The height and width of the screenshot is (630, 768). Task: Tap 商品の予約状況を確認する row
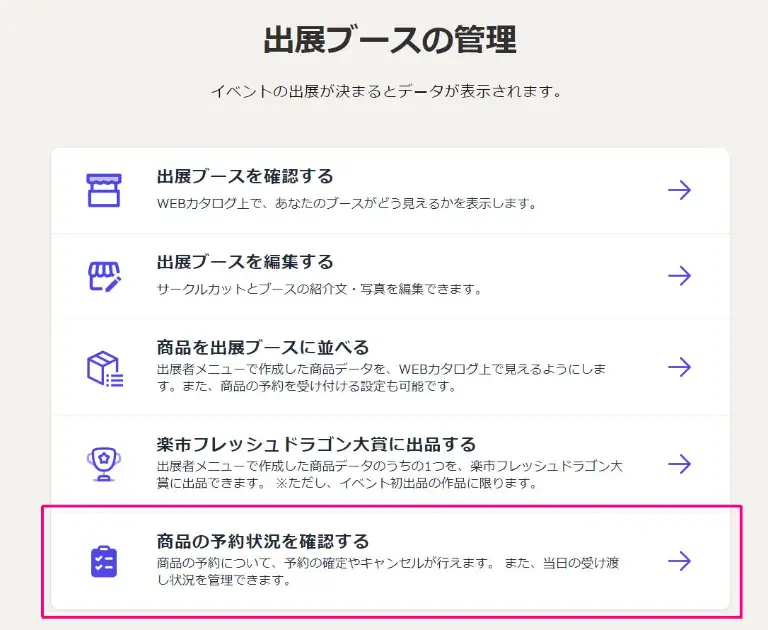(x=390, y=560)
